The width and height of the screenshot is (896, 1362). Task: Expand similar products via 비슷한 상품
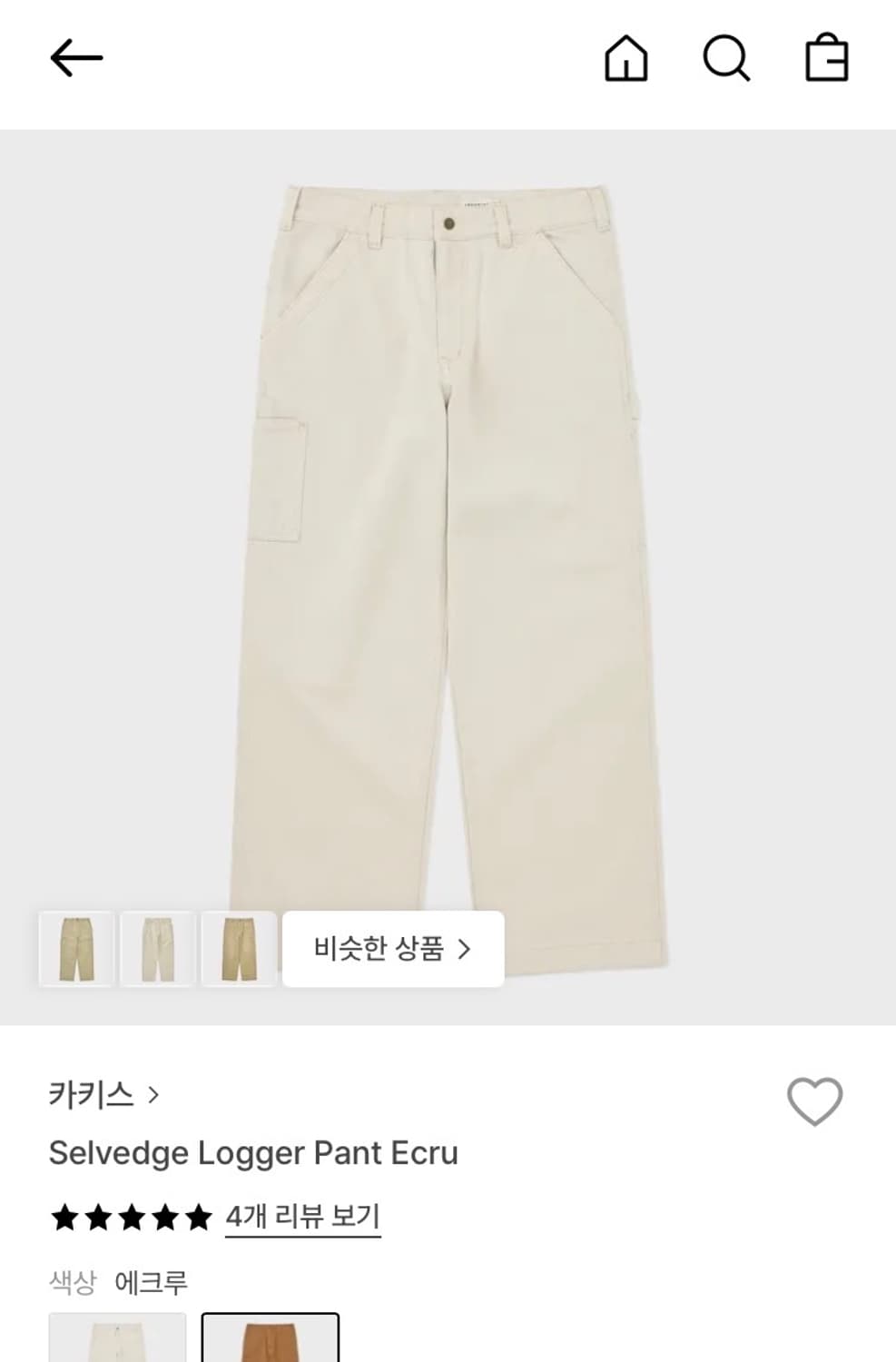[393, 947]
